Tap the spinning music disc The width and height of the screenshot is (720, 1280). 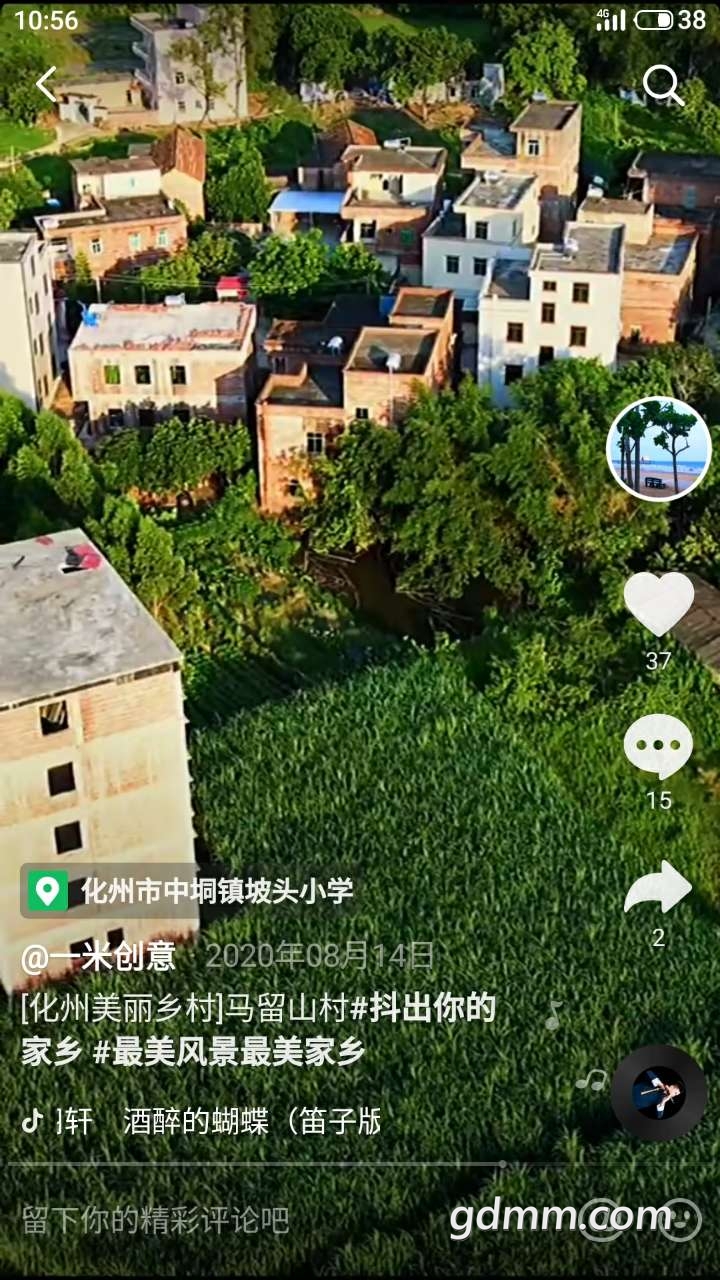[658, 1093]
